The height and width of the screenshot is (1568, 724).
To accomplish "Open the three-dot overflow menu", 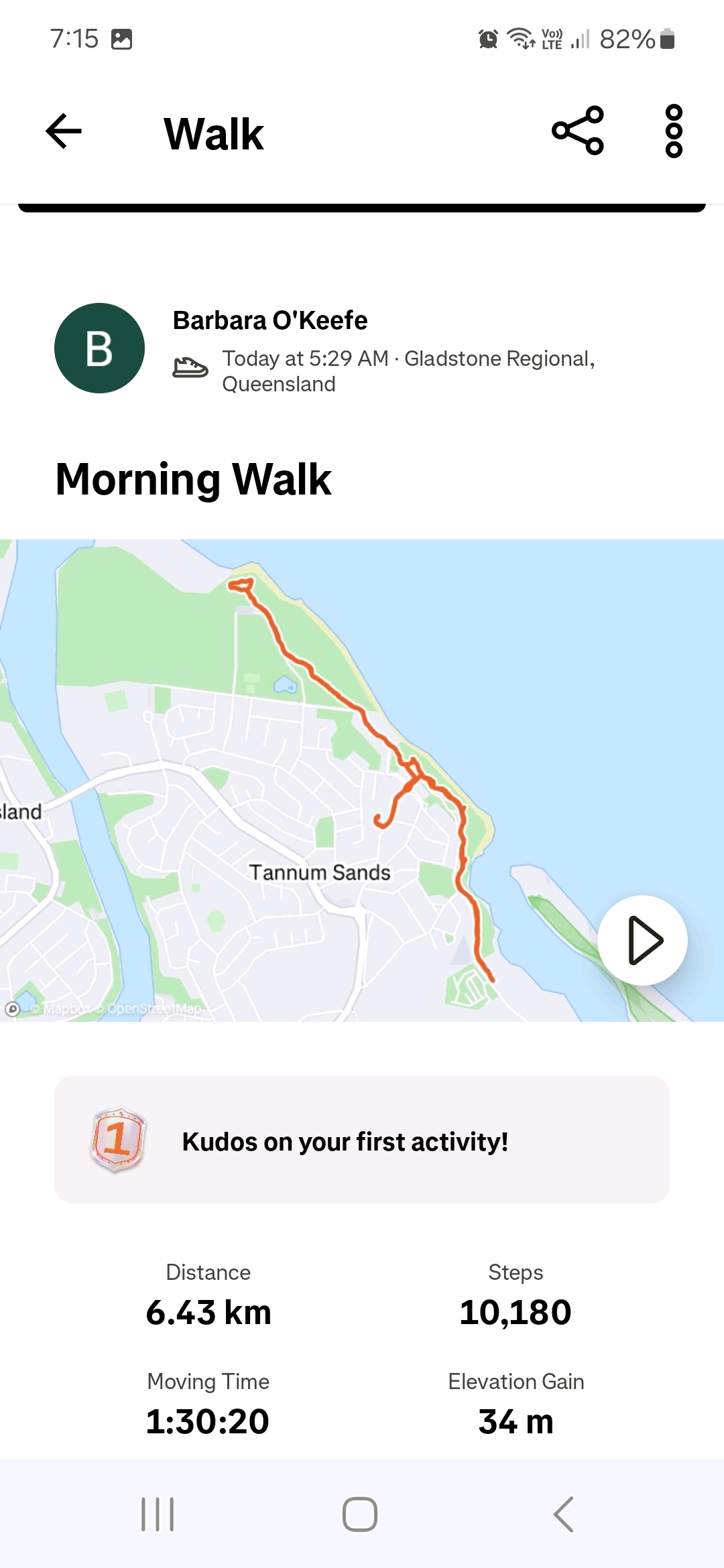I will tap(674, 131).
